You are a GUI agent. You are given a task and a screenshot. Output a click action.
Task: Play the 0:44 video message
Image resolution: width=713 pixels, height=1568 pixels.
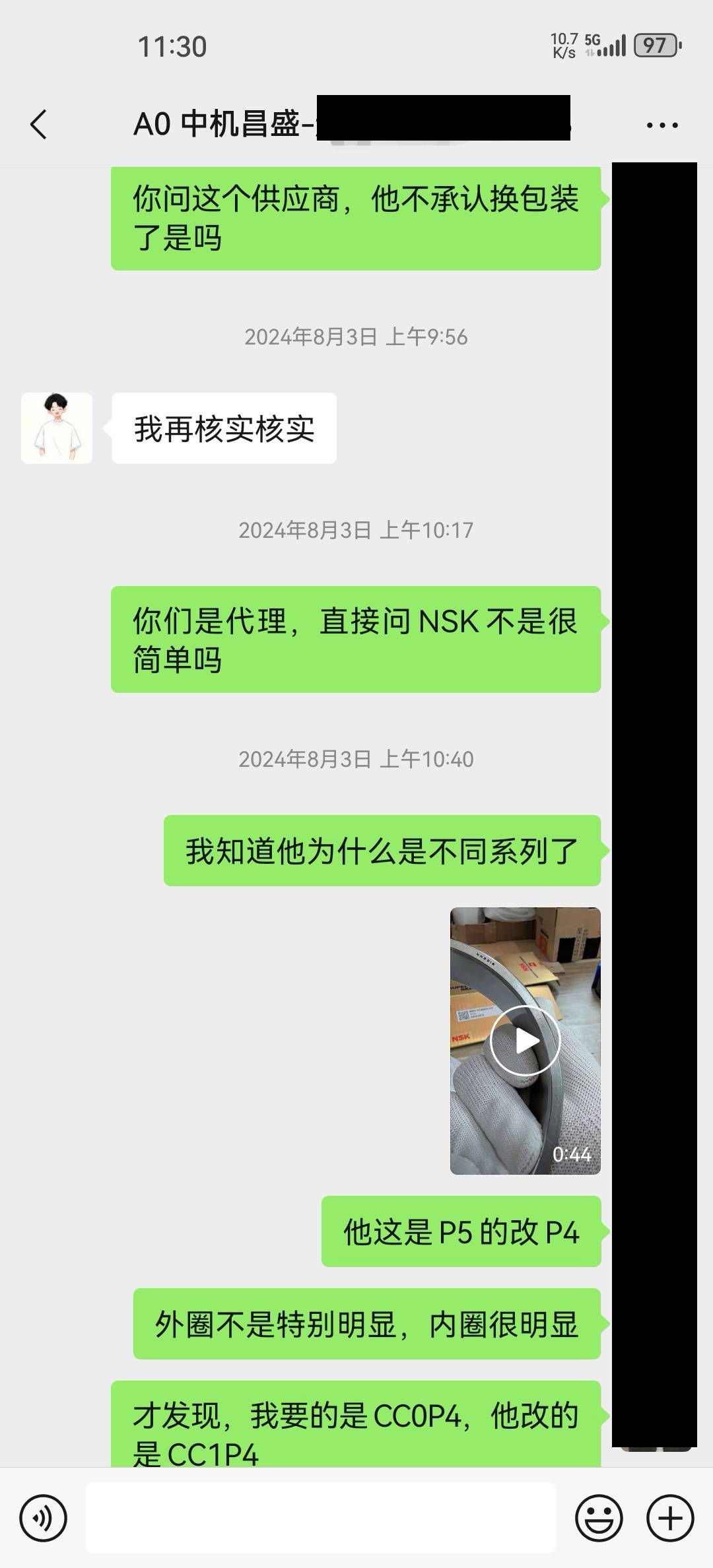[x=526, y=1041]
